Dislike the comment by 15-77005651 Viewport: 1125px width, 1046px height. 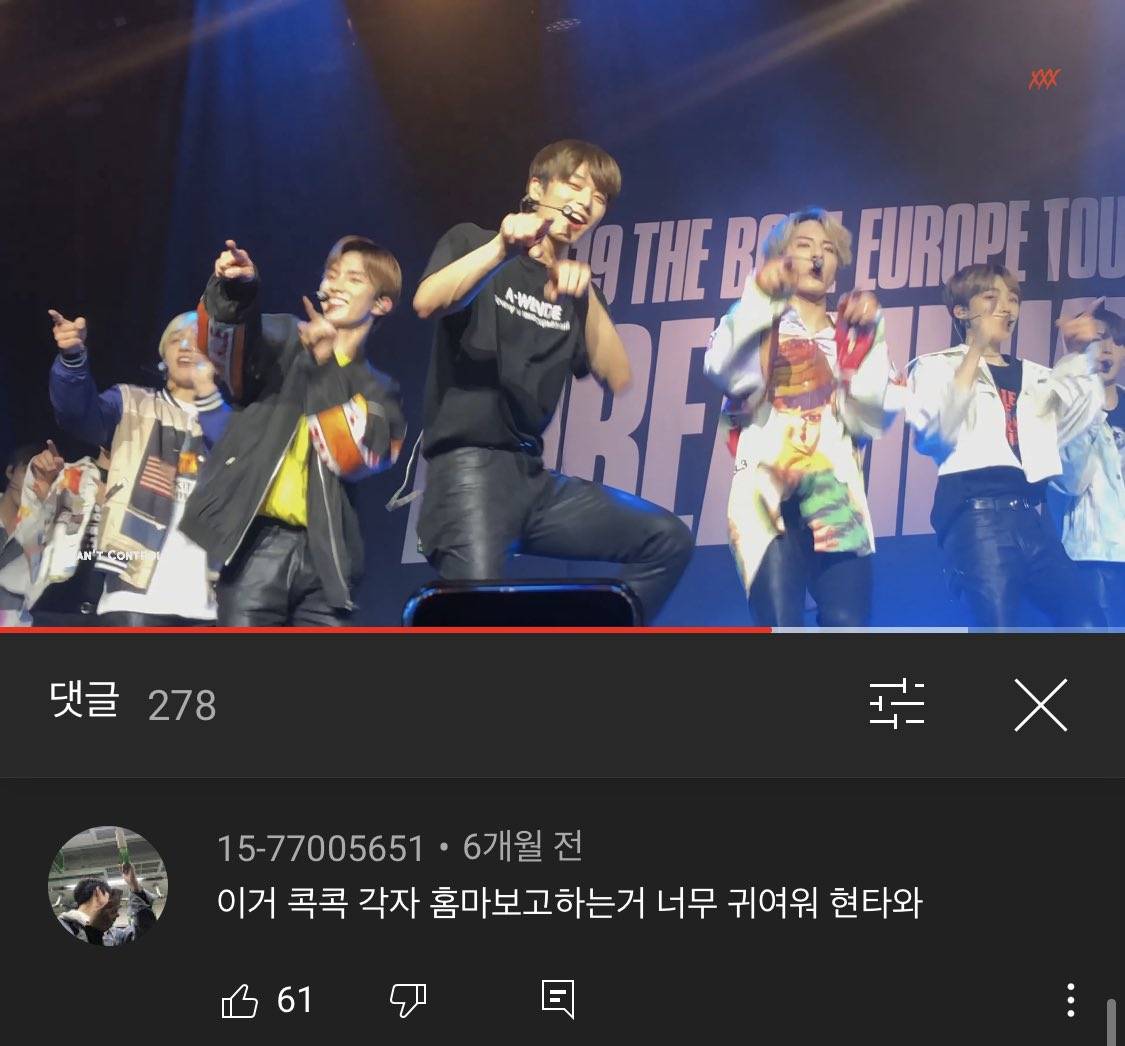(408, 998)
